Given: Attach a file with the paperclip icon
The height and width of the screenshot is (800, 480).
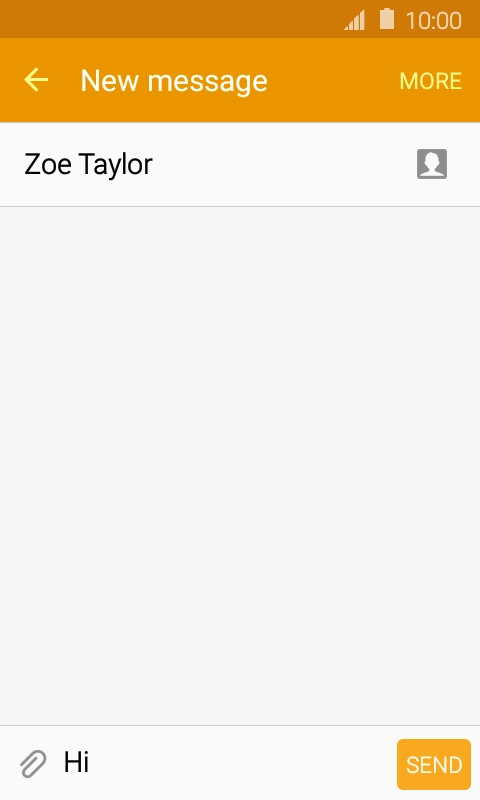Looking at the screenshot, I should click(x=33, y=763).
